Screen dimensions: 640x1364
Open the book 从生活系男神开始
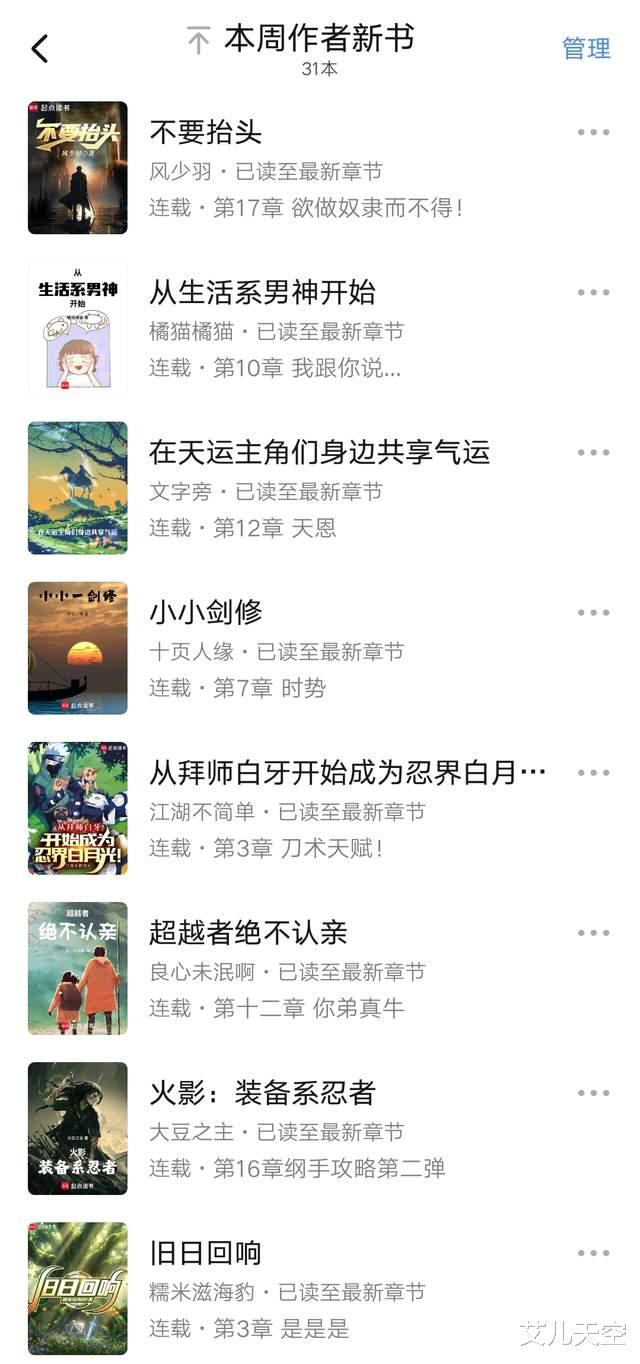[262, 292]
